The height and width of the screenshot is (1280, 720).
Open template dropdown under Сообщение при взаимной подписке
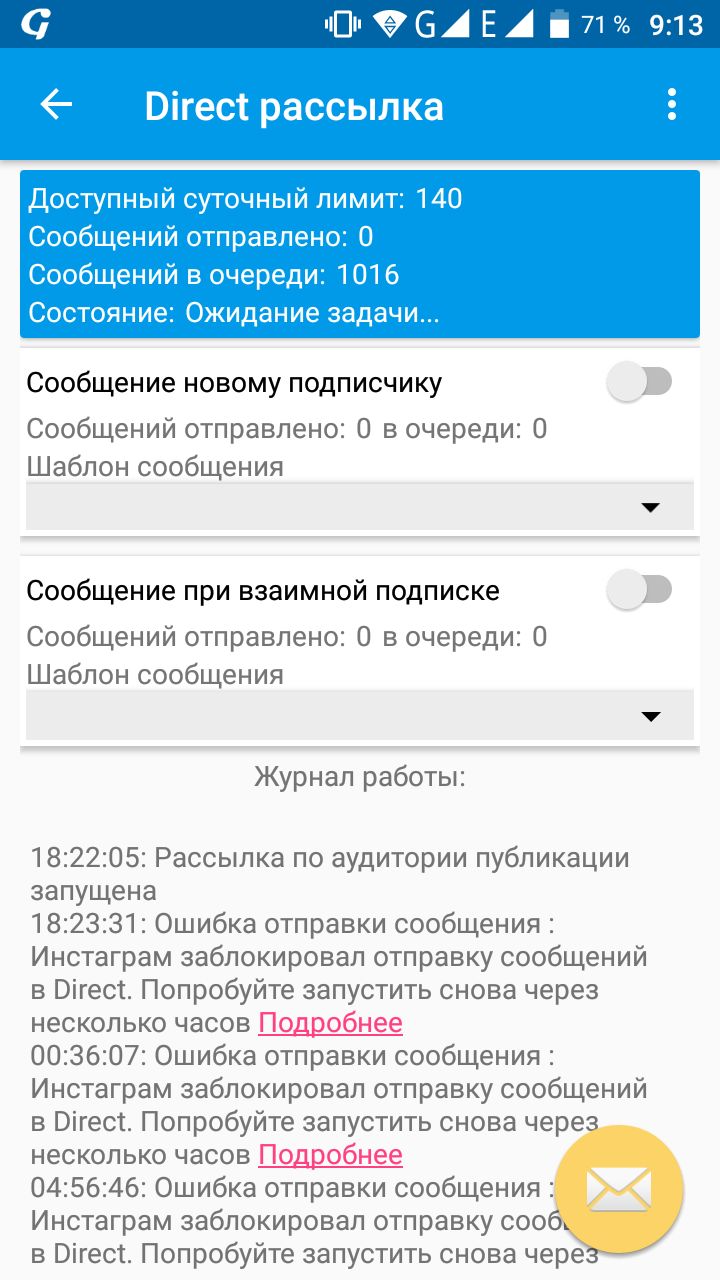(x=360, y=715)
